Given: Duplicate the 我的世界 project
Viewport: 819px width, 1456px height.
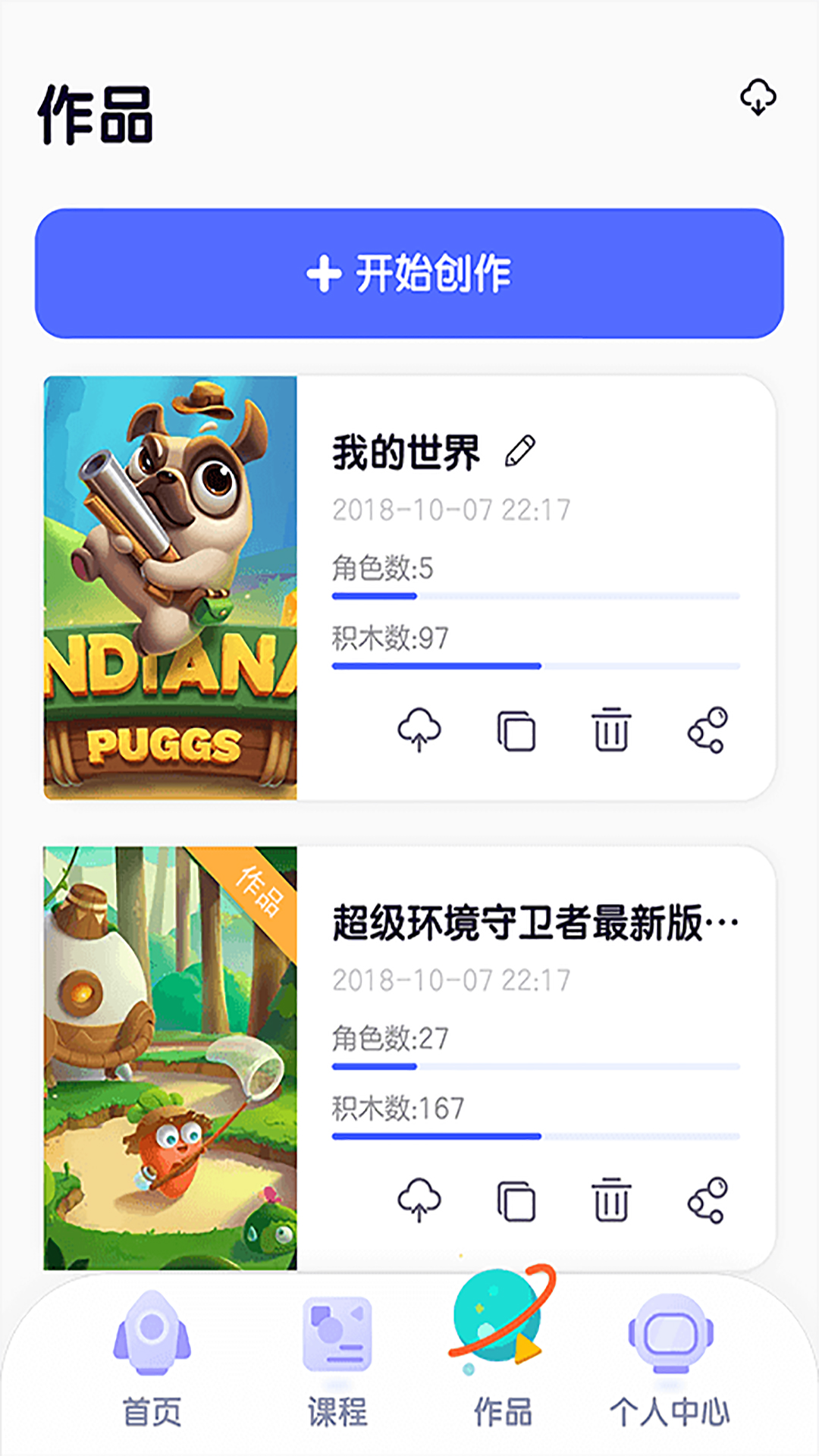Looking at the screenshot, I should tap(516, 730).
